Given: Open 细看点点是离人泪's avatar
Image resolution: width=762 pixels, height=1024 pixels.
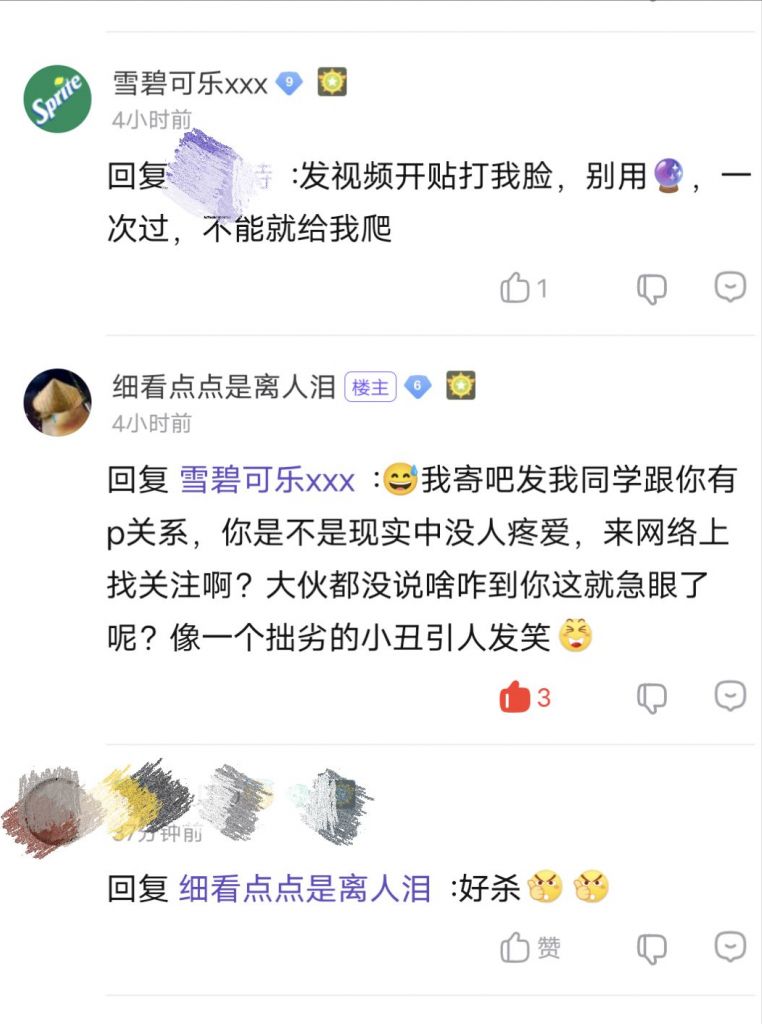Looking at the screenshot, I should (57, 402).
